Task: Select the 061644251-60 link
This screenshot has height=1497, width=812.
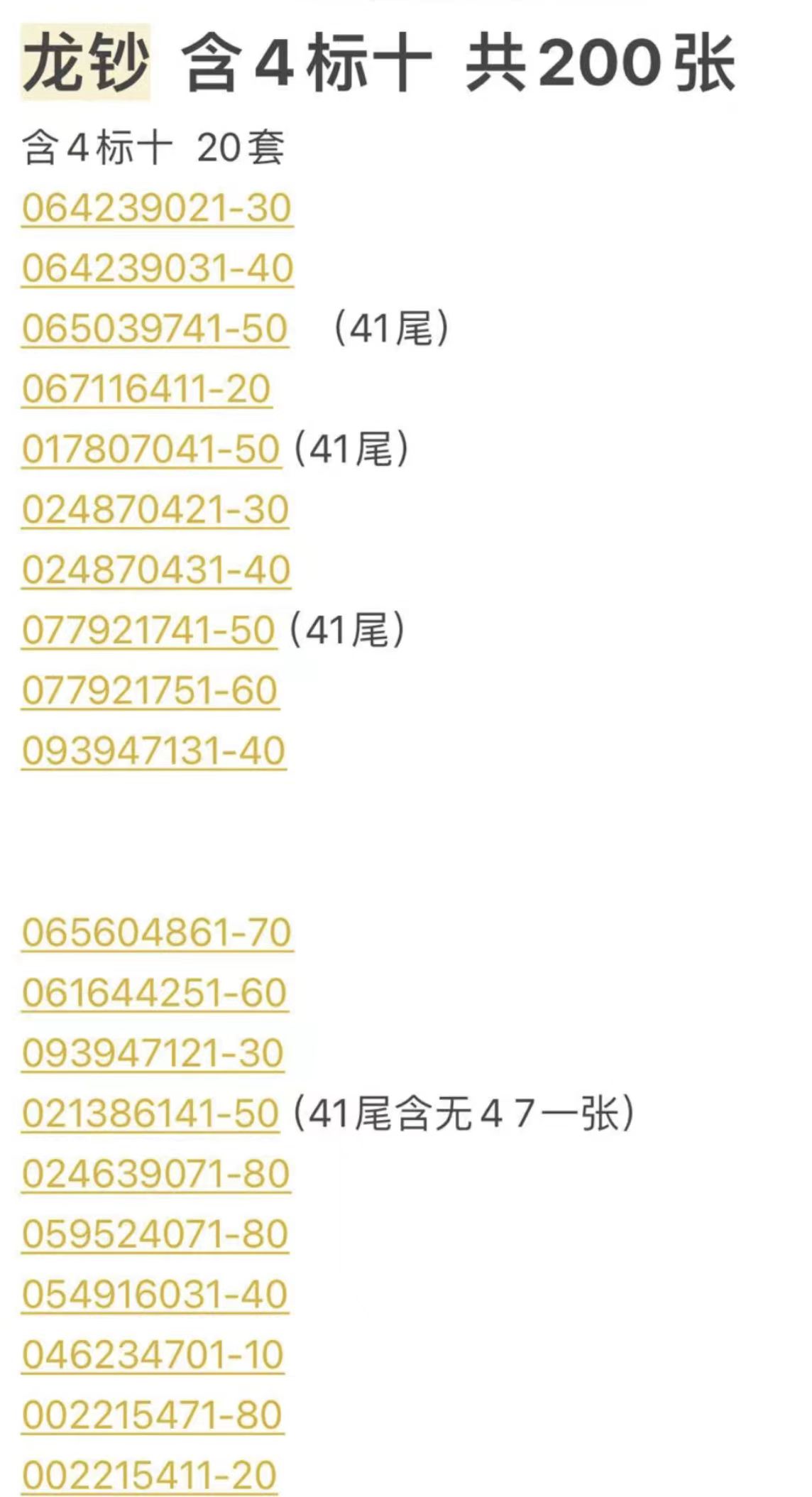Action: coord(155,993)
